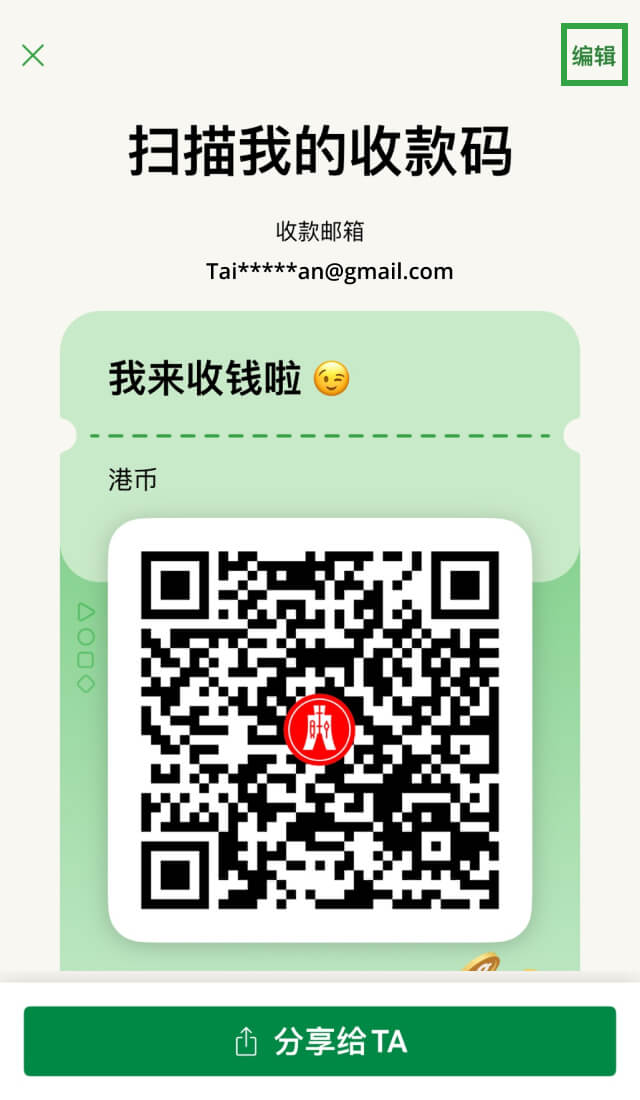640x1100 pixels.
Task: Tap 编辑 to edit payment code
Action: coord(593,55)
